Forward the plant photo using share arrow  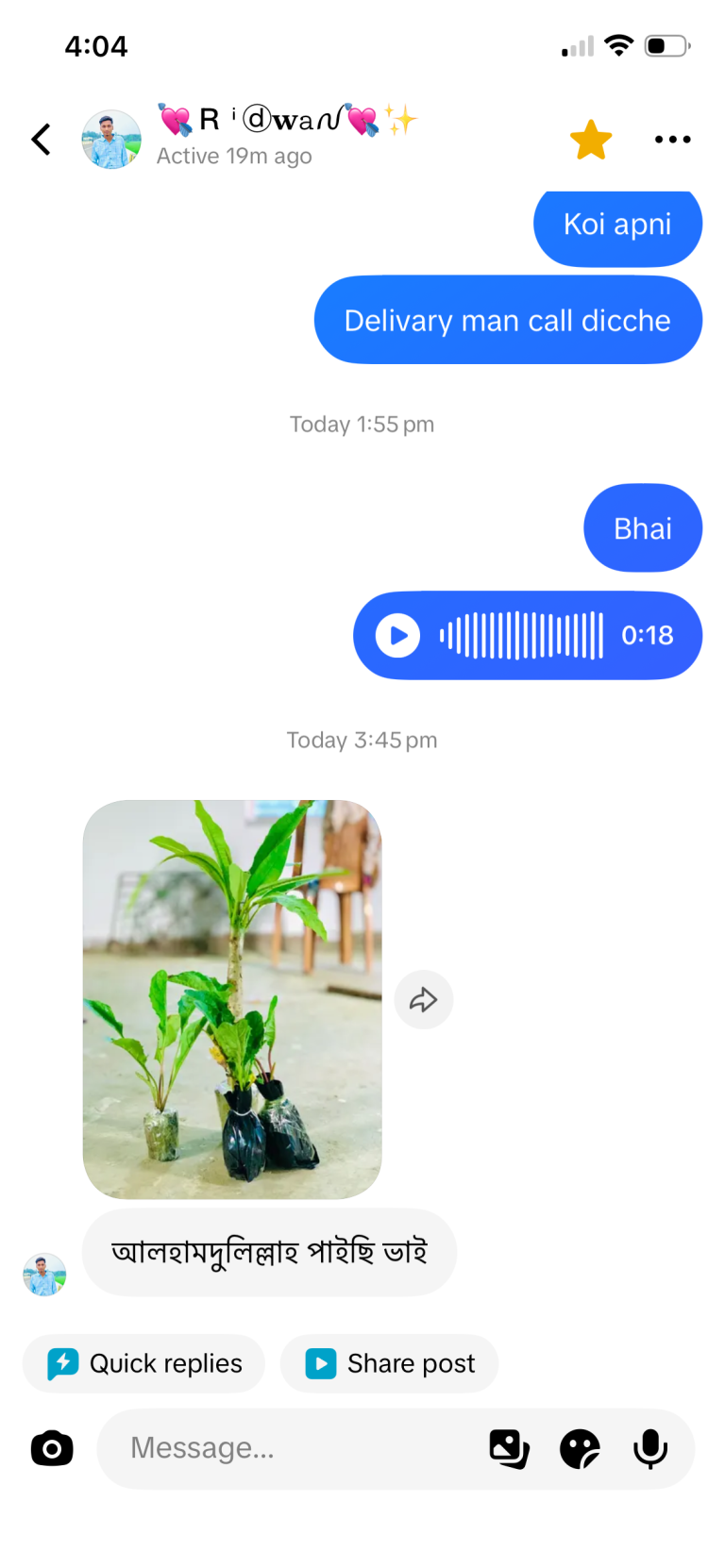click(x=423, y=999)
